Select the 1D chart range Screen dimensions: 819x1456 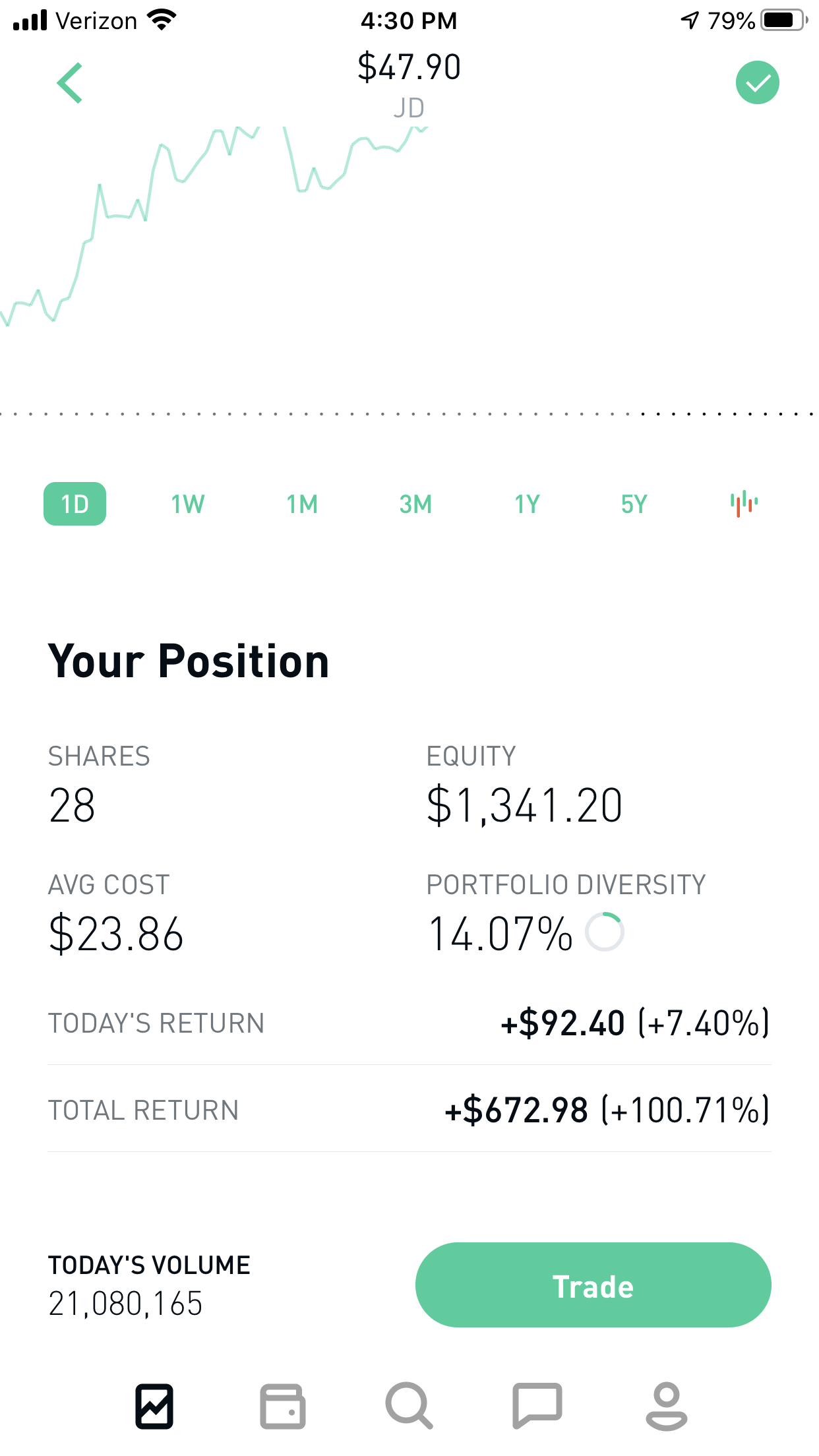[75, 504]
